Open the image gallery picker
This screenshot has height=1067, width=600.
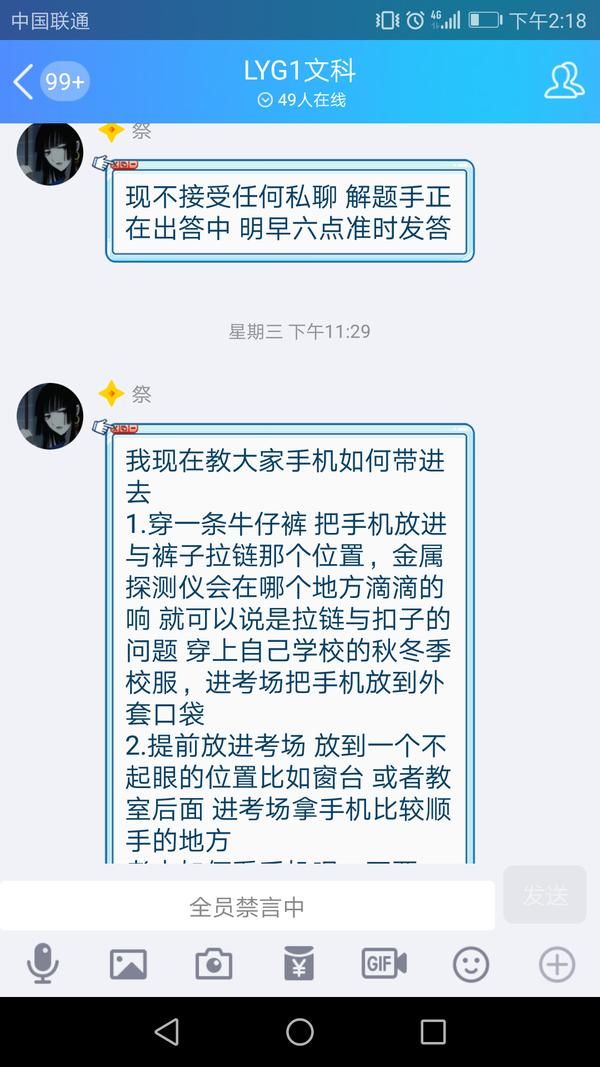(128, 964)
